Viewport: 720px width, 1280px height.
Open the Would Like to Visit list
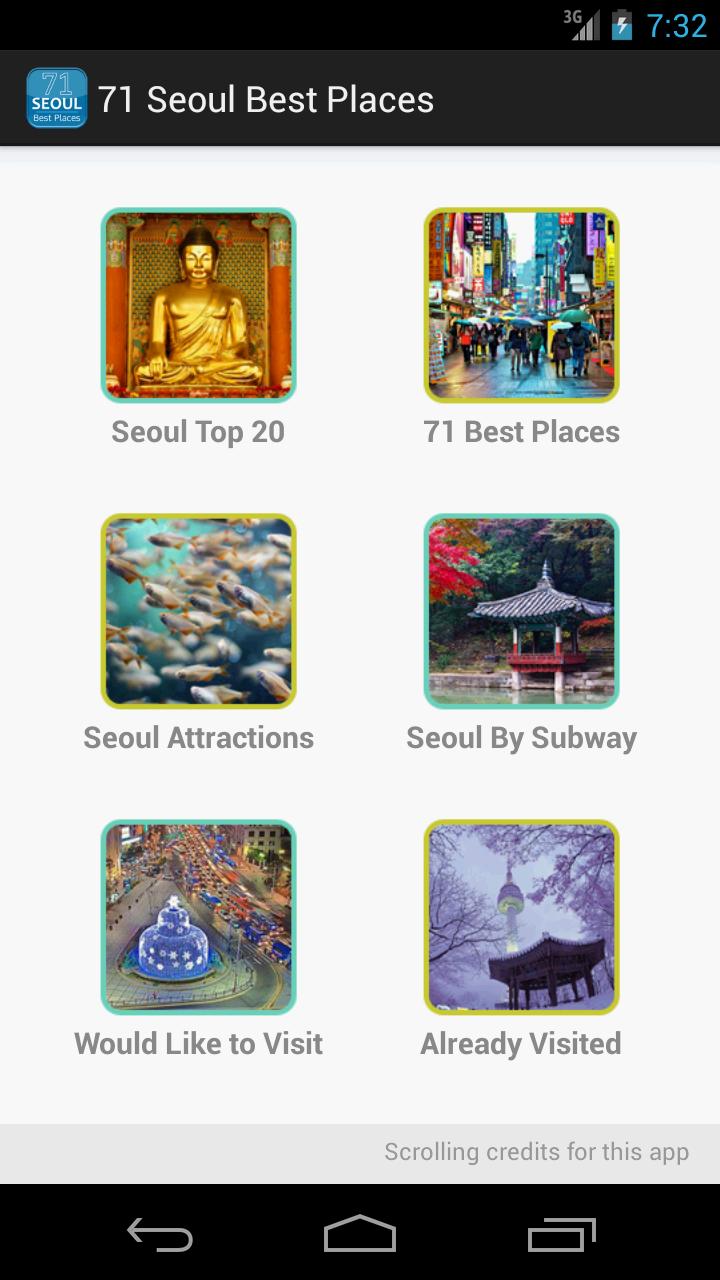[198, 1043]
